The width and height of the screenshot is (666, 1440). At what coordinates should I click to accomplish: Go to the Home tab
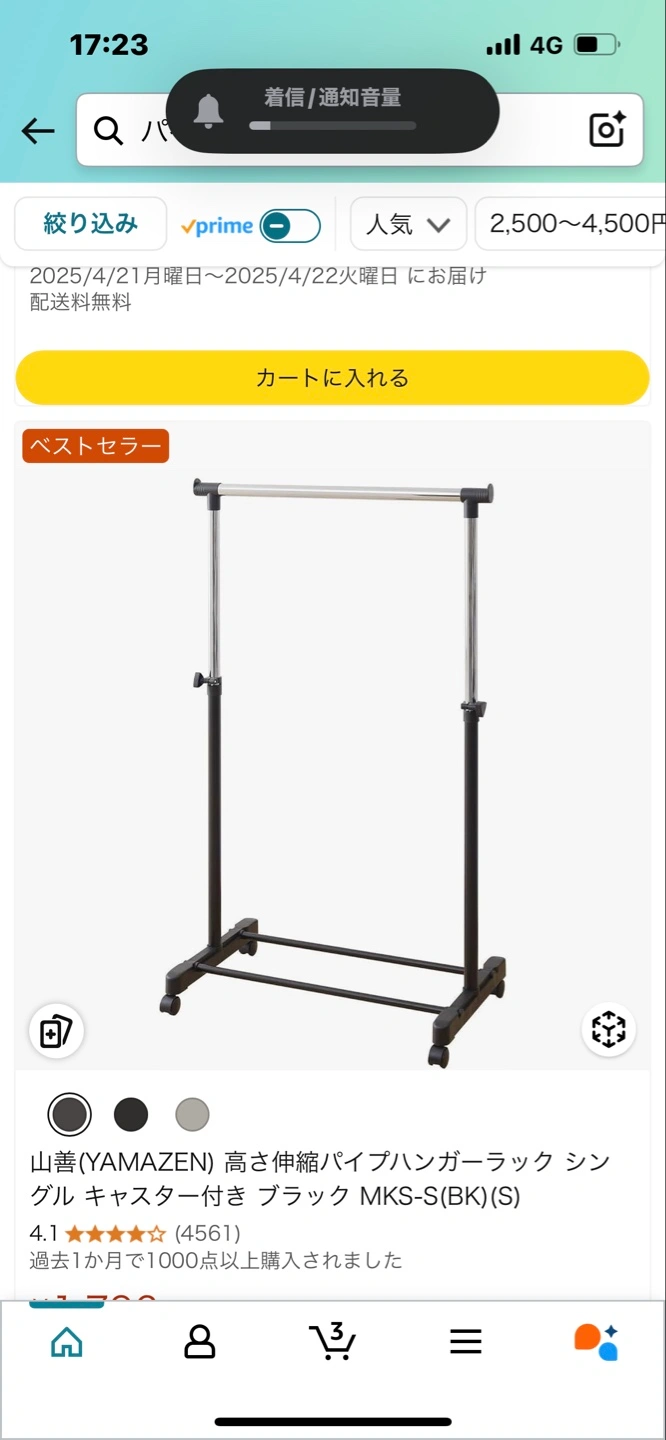point(67,1341)
